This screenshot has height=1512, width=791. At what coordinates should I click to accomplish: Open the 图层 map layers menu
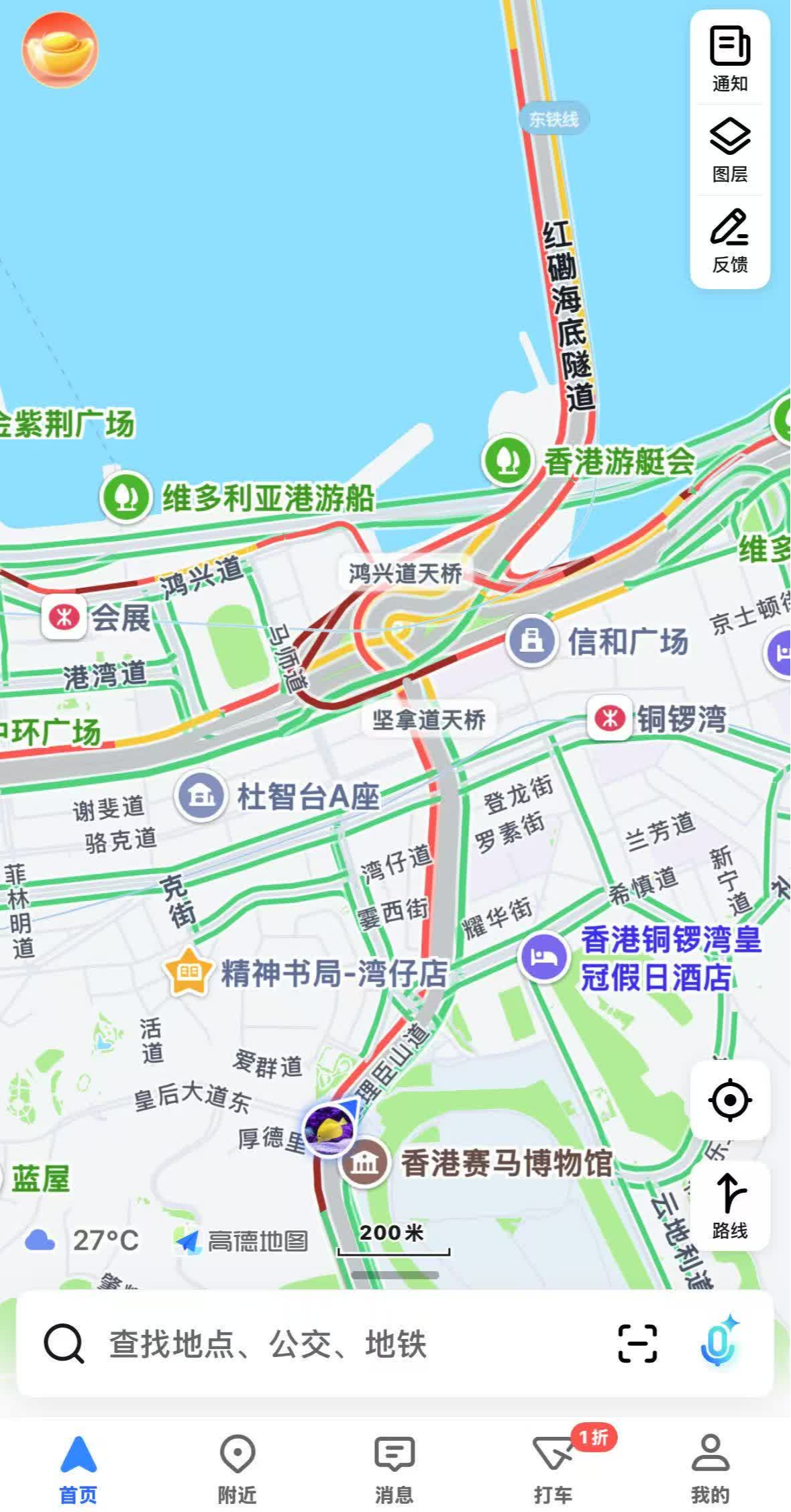pyautogui.click(x=729, y=150)
